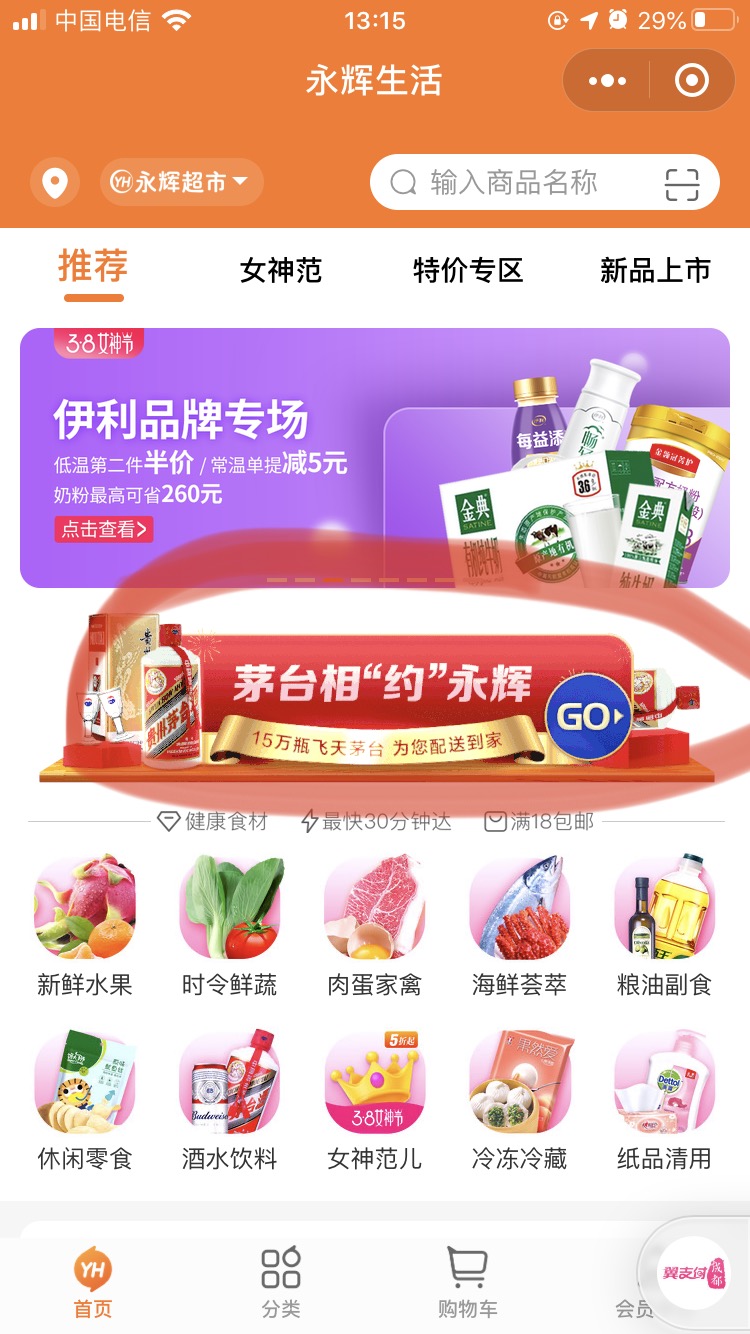The width and height of the screenshot is (750, 1334).
Task: Open the 酒水饮料 category
Action: pos(230,1100)
